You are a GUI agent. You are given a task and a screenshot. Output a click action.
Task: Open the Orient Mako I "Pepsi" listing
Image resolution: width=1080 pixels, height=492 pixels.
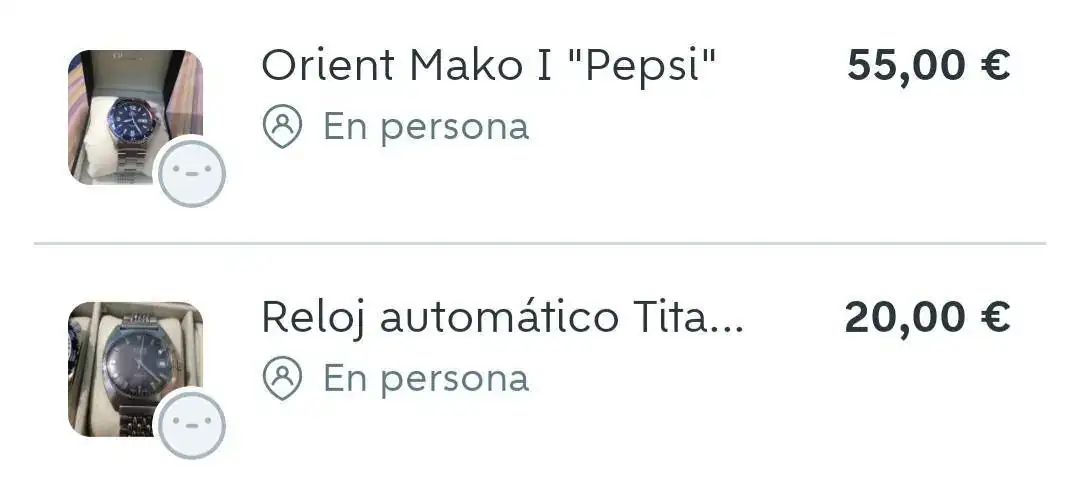pos(490,67)
